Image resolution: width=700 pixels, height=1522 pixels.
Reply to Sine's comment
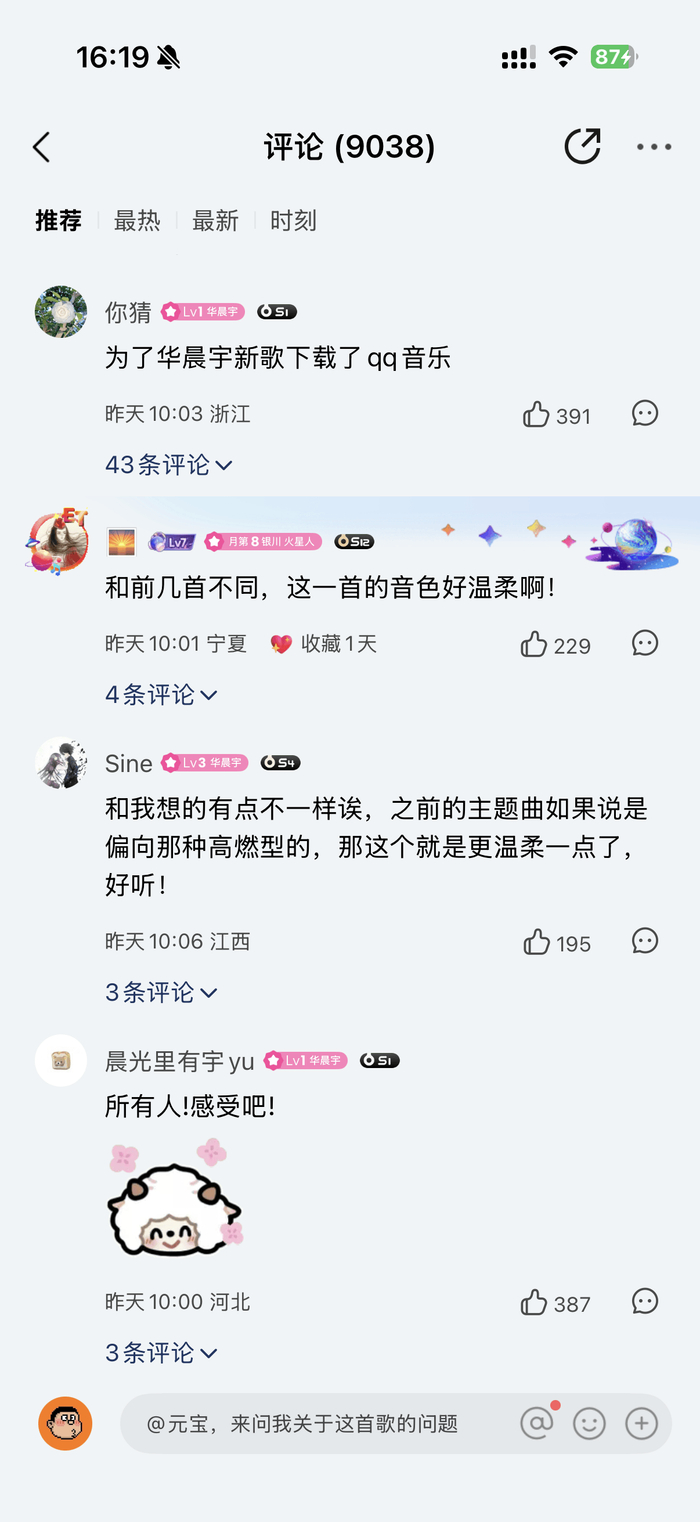click(x=645, y=941)
